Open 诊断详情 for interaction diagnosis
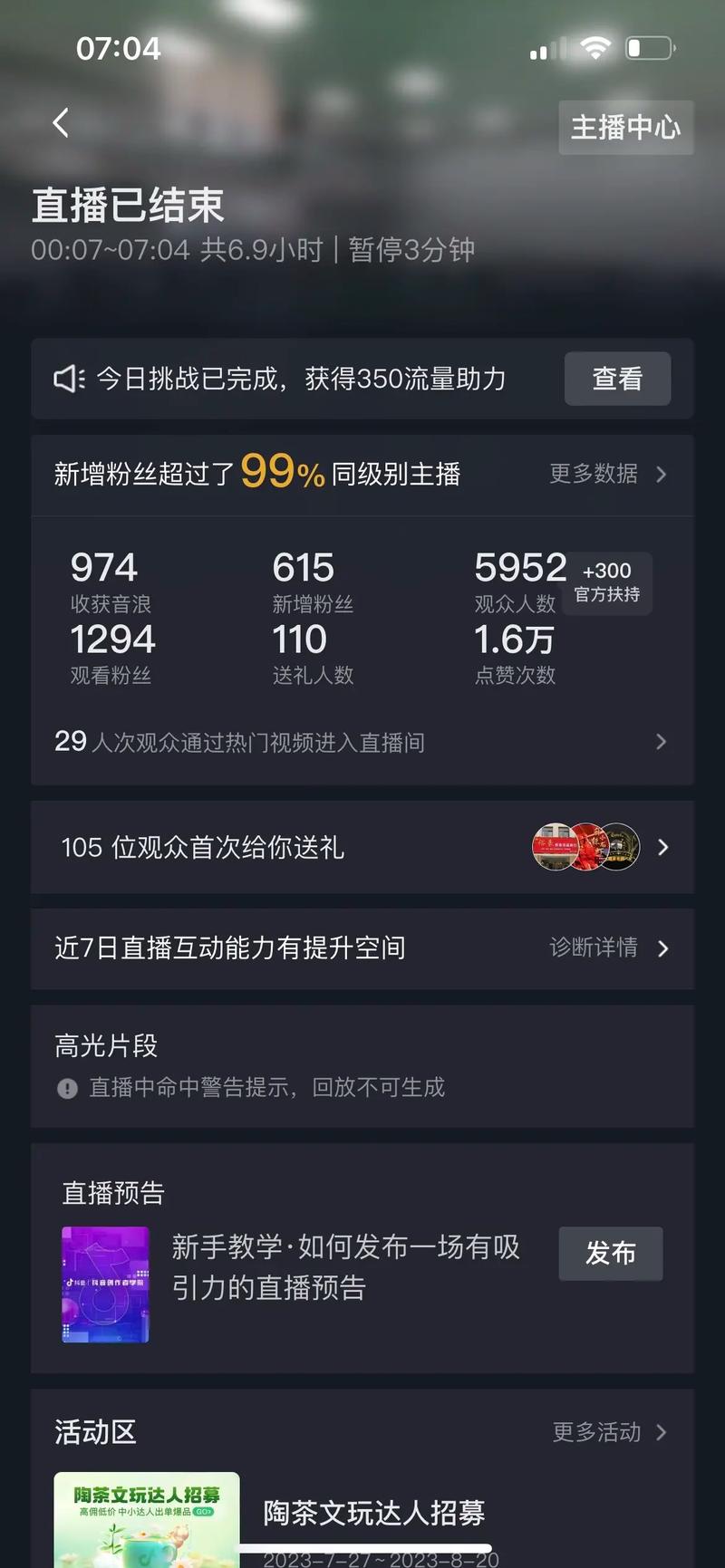The height and width of the screenshot is (1568, 725). 606,948
